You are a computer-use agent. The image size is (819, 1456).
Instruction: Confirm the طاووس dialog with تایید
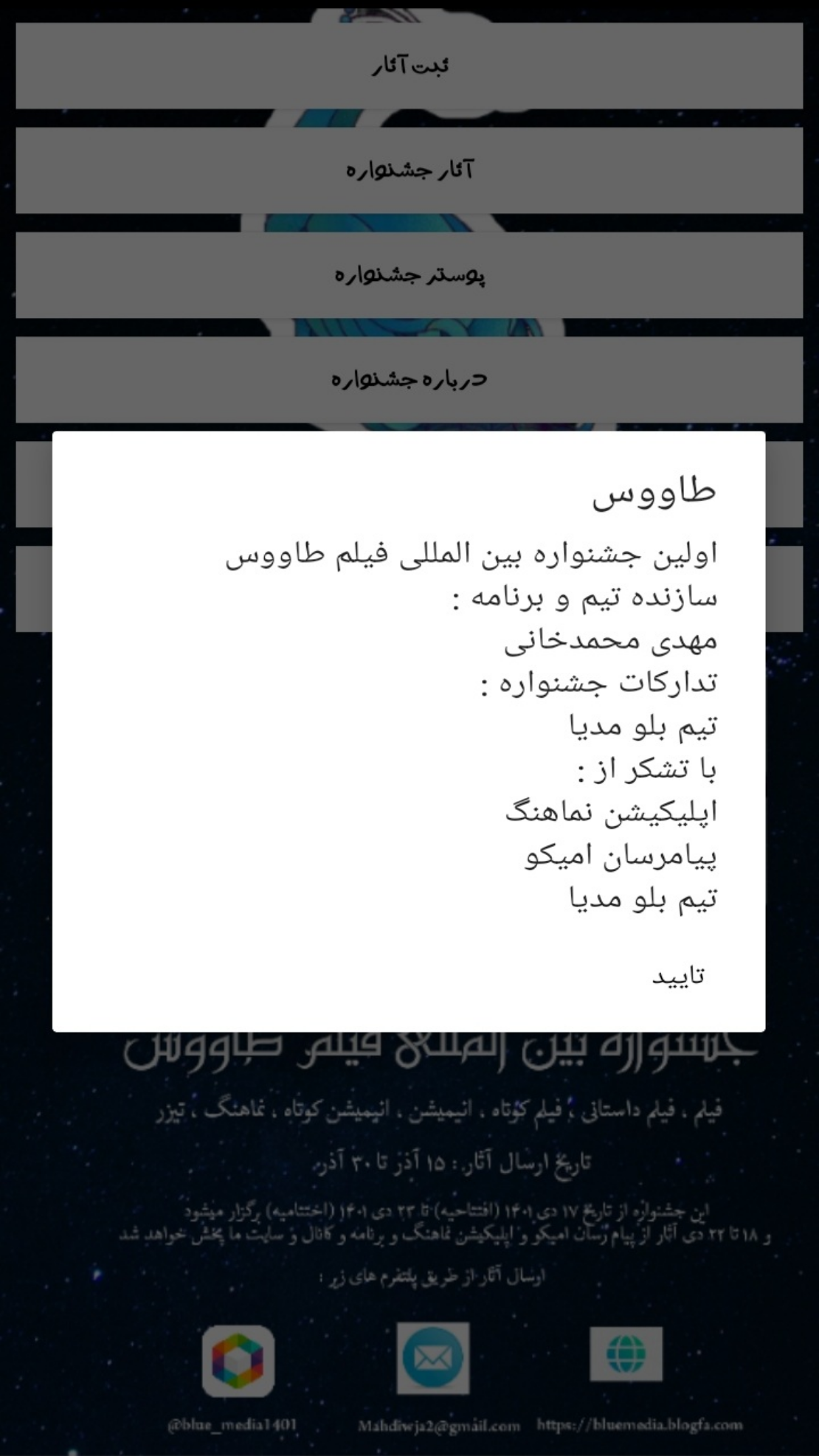click(x=677, y=977)
